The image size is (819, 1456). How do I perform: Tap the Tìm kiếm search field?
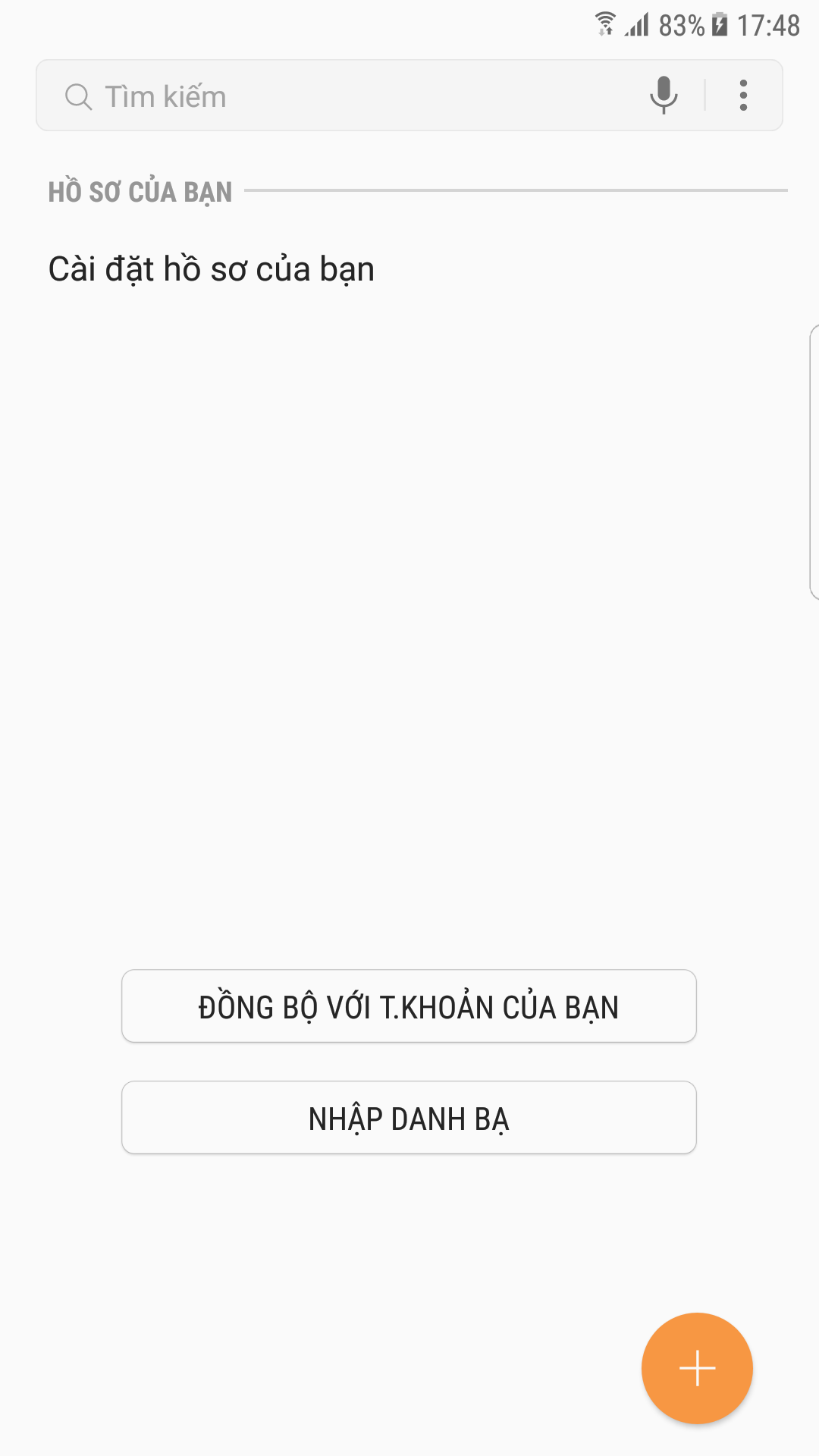pyautogui.click(x=341, y=96)
